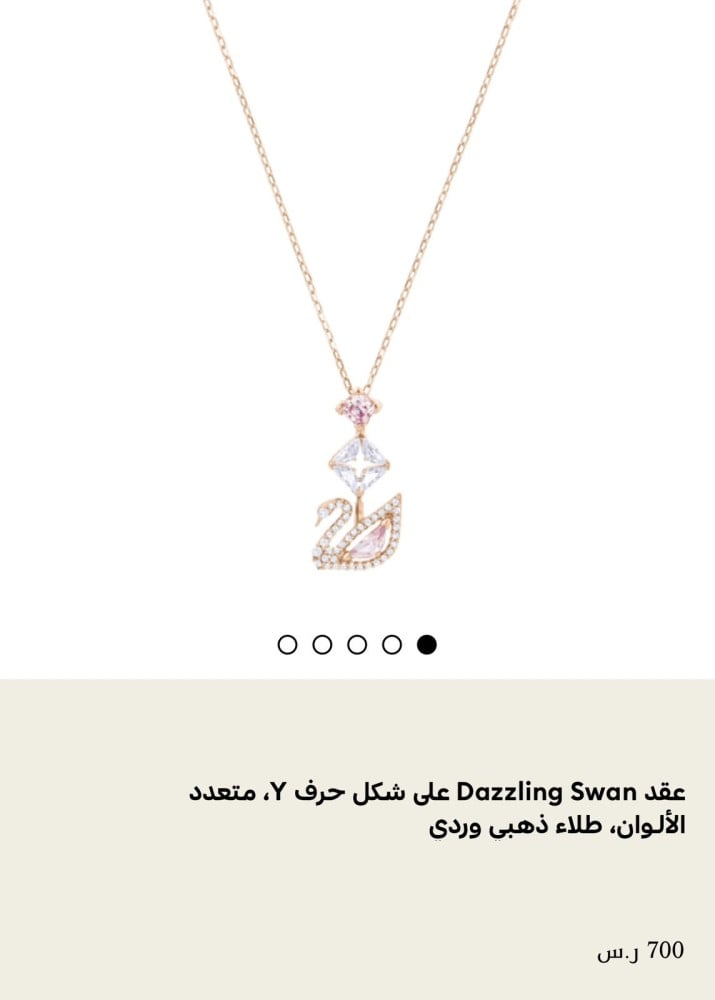The width and height of the screenshot is (715, 1000).
Task: Choose the empty dot beside the filled one
Action: coord(392,645)
